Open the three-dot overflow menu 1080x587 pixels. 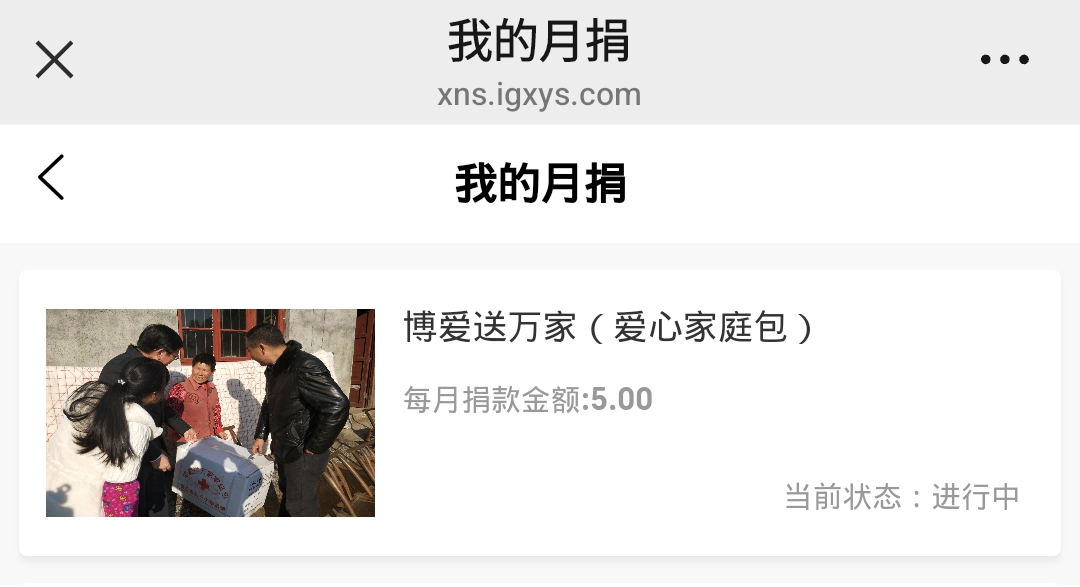point(1004,60)
